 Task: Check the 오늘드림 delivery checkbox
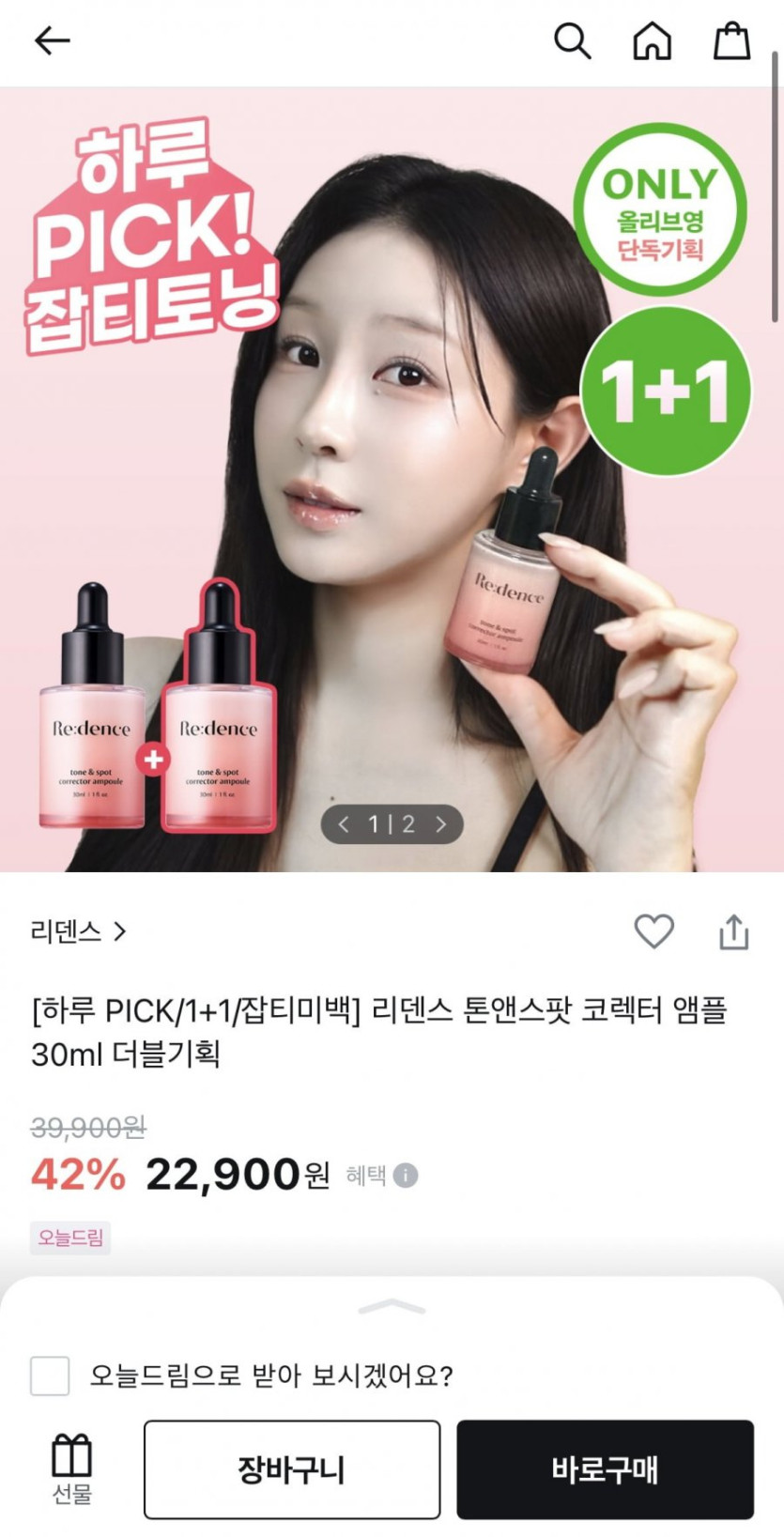pos(50,1376)
